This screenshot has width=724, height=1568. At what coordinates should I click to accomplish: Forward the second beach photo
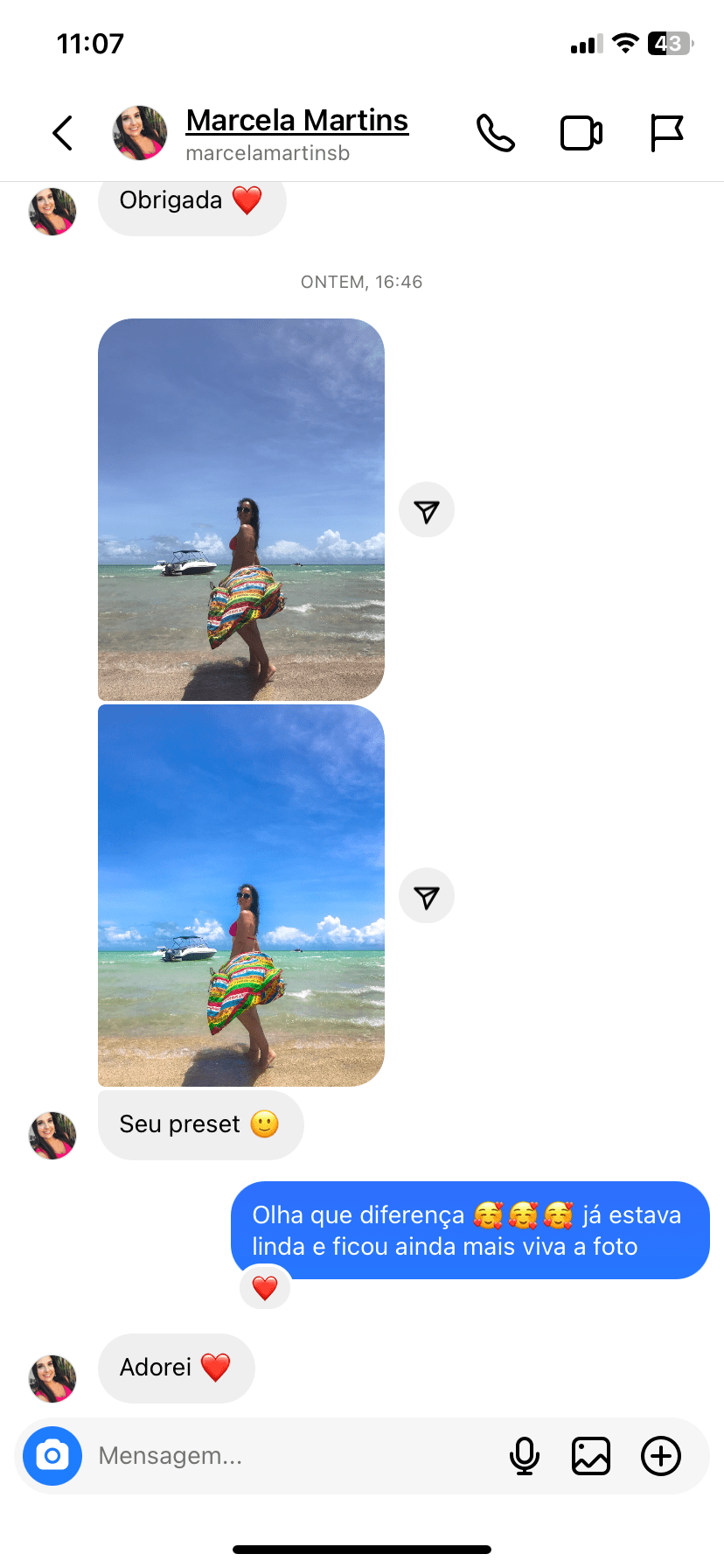(x=427, y=896)
